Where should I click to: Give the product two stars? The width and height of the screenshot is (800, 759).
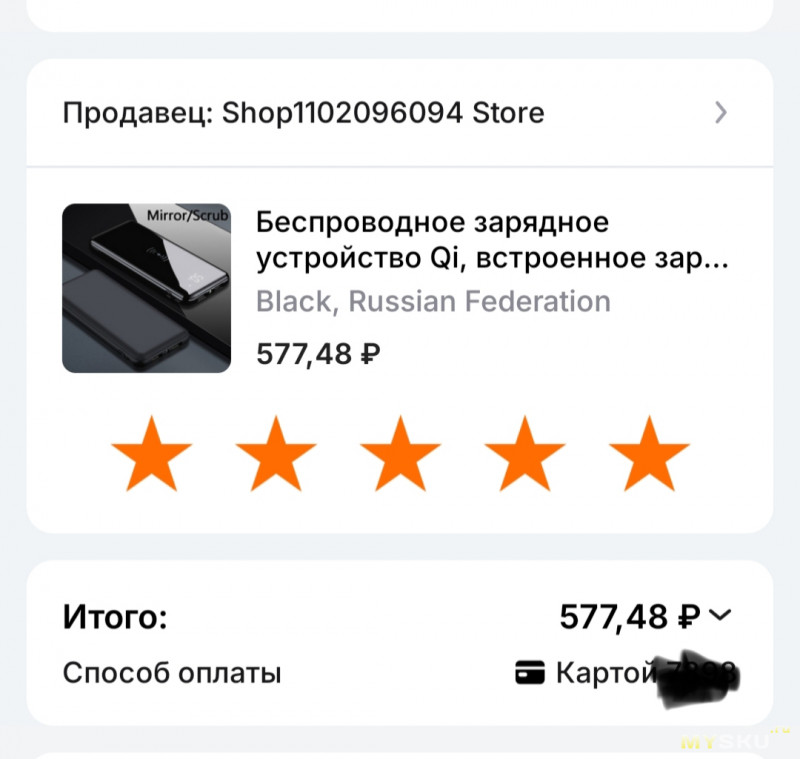pyautogui.click(x=276, y=453)
